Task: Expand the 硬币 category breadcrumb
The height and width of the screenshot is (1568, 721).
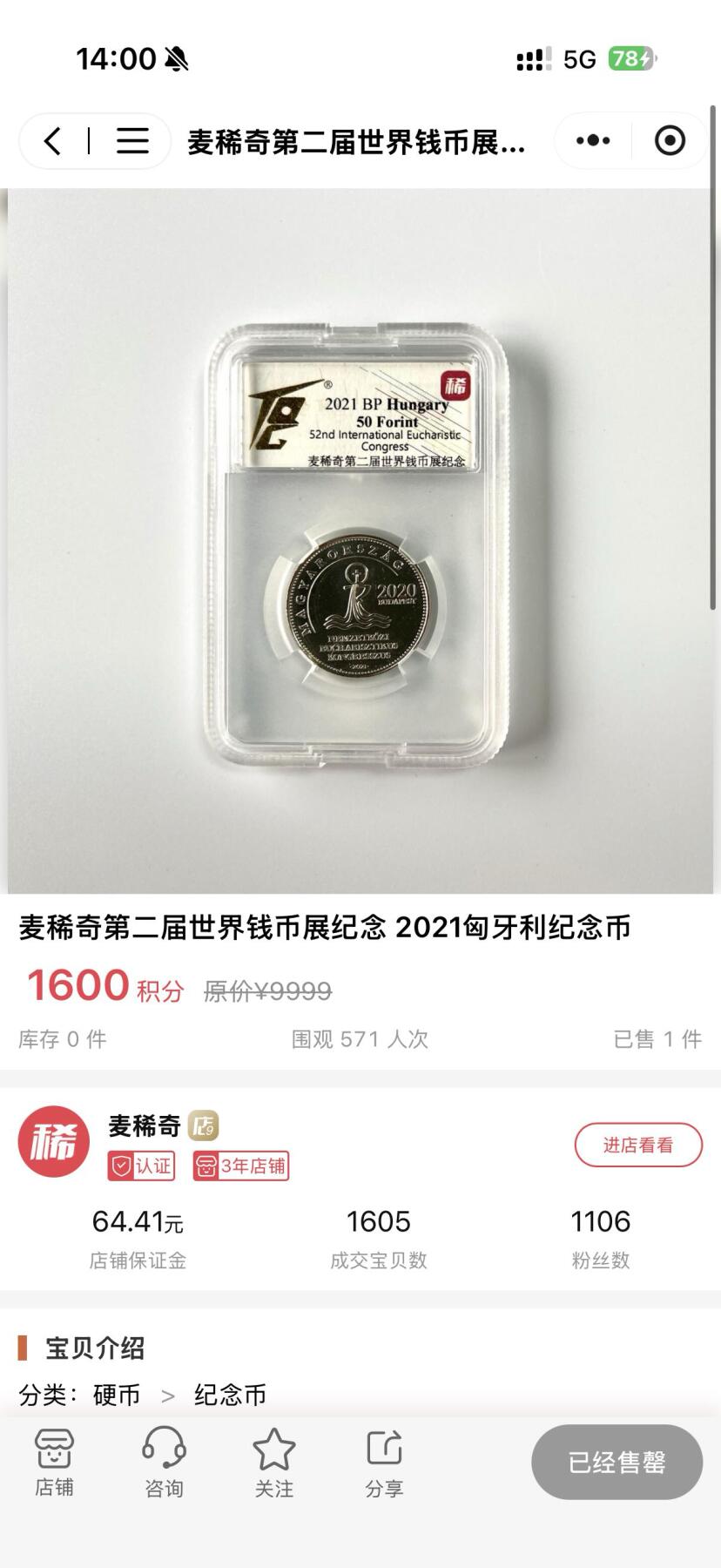Action: tap(114, 1395)
